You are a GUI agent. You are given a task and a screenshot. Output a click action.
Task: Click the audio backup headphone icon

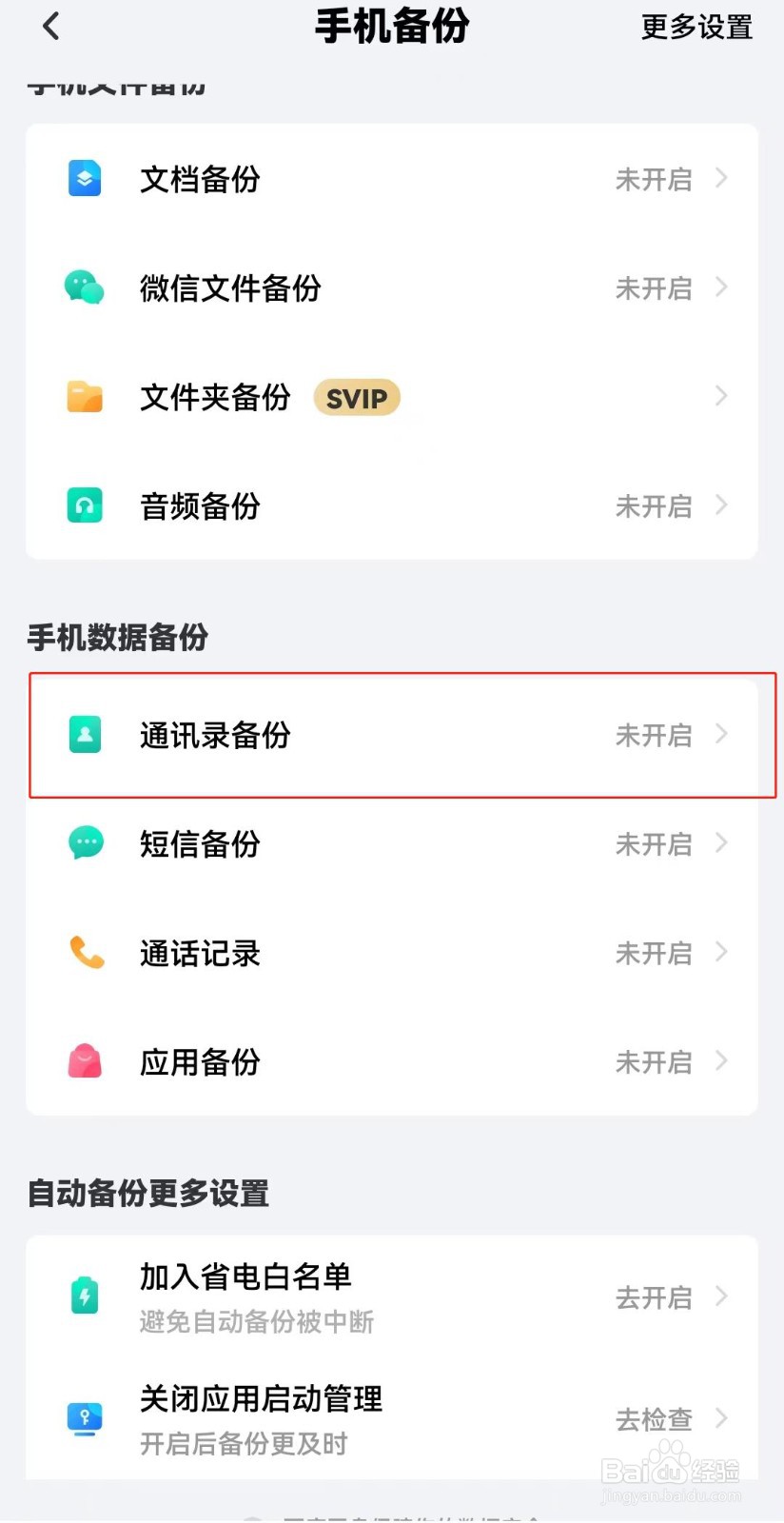84,505
